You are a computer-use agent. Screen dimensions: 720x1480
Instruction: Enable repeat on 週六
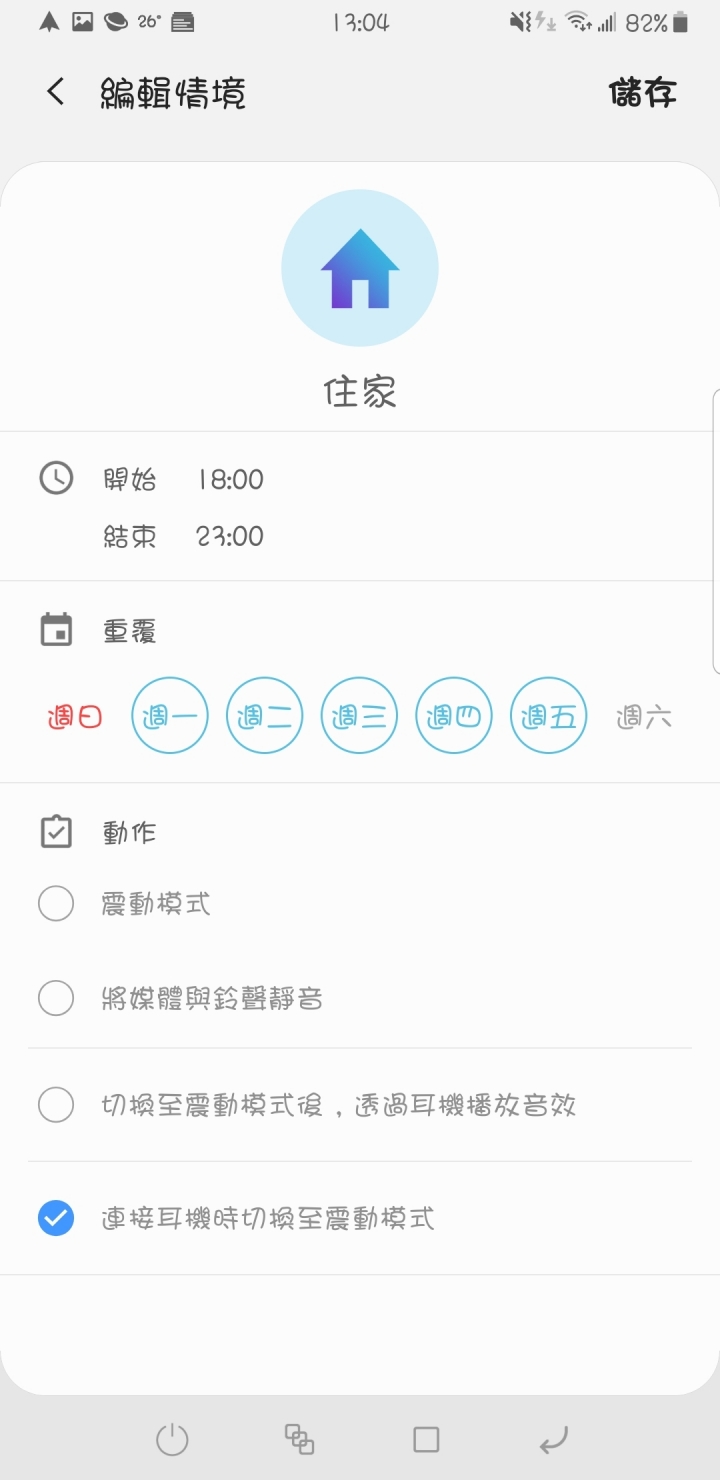[x=643, y=716]
